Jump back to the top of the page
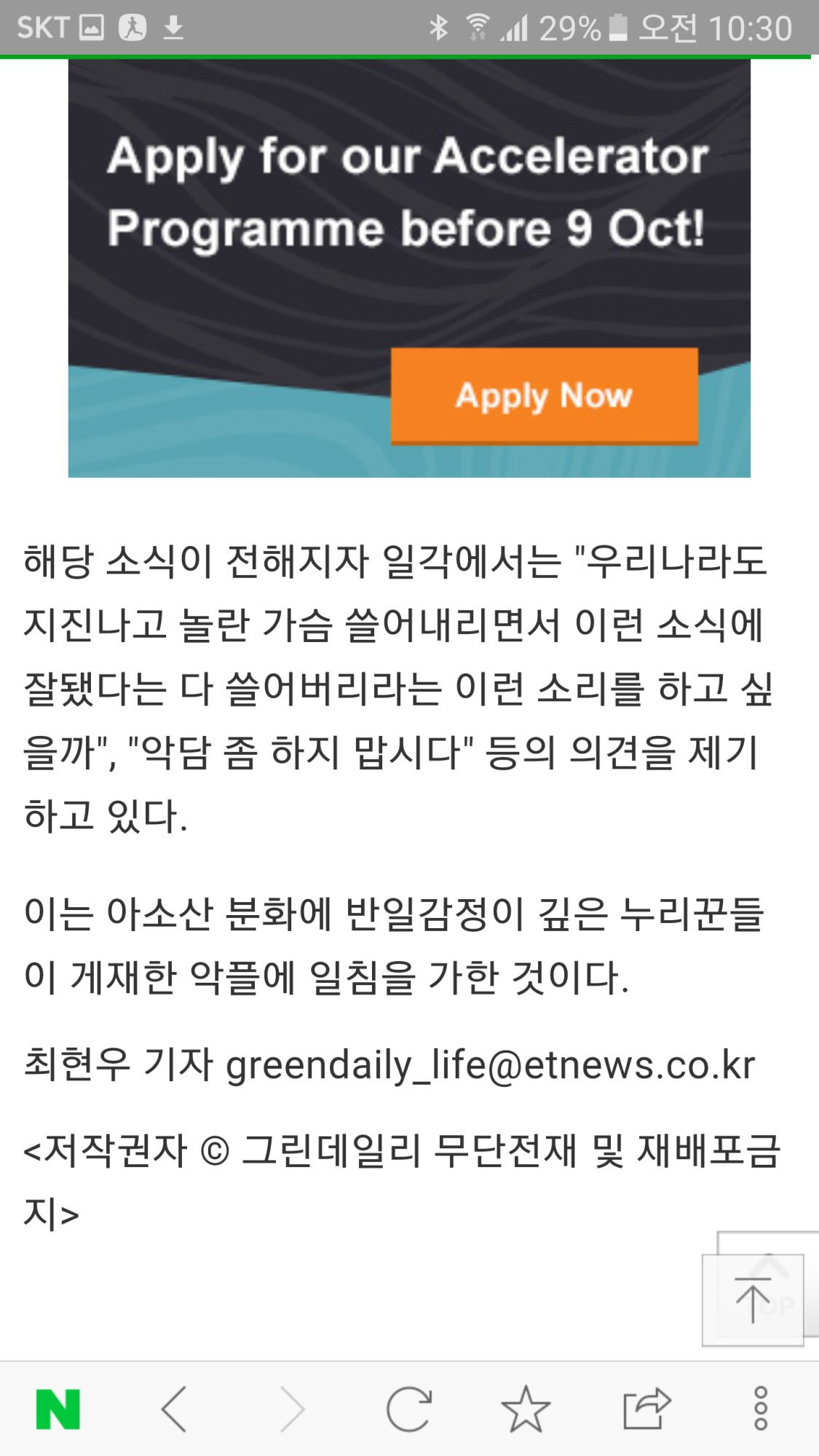The height and width of the screenshot is (1456, 819). point(753,1300)
